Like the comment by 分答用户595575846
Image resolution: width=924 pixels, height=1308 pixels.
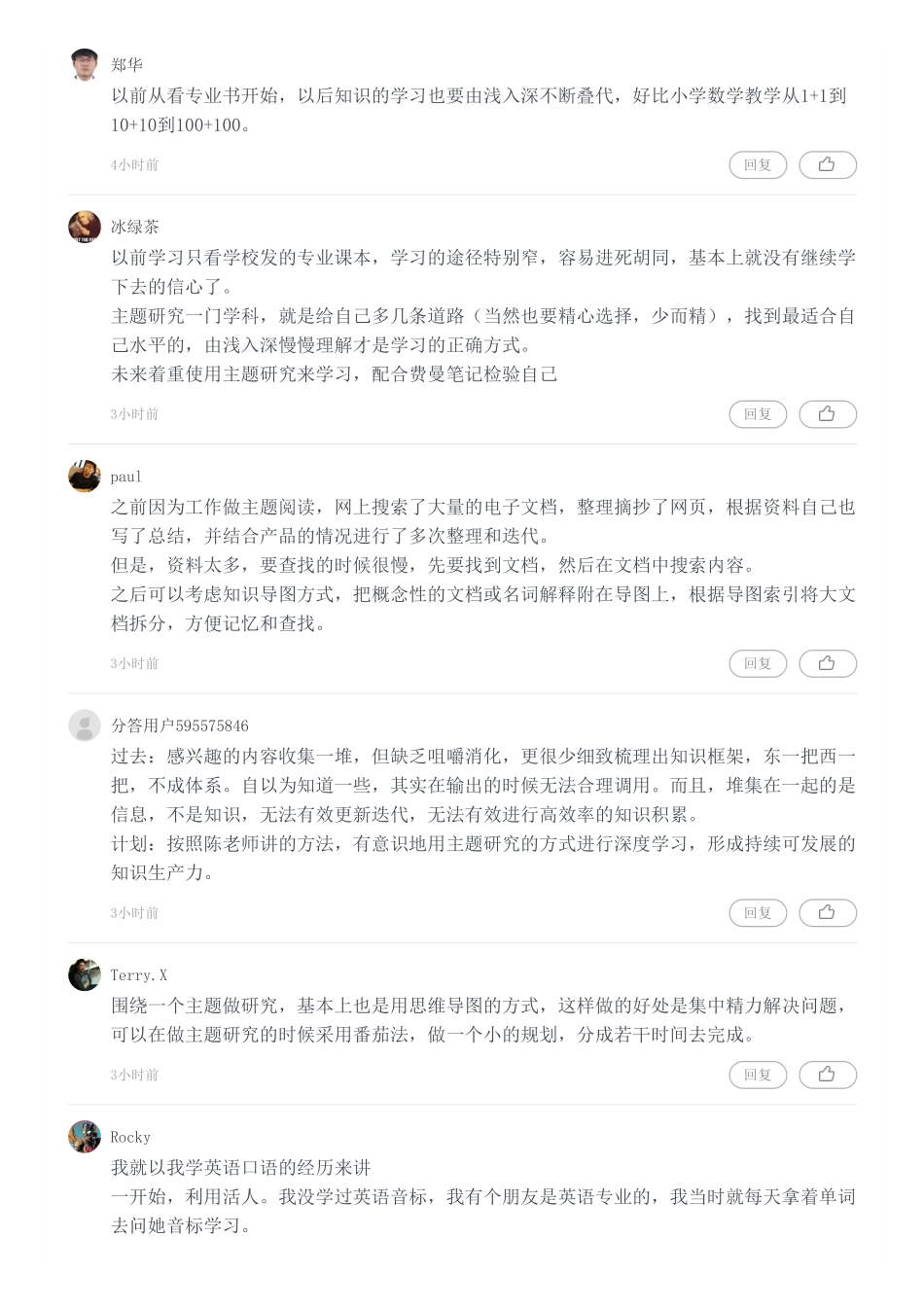(x=827, y=913)
